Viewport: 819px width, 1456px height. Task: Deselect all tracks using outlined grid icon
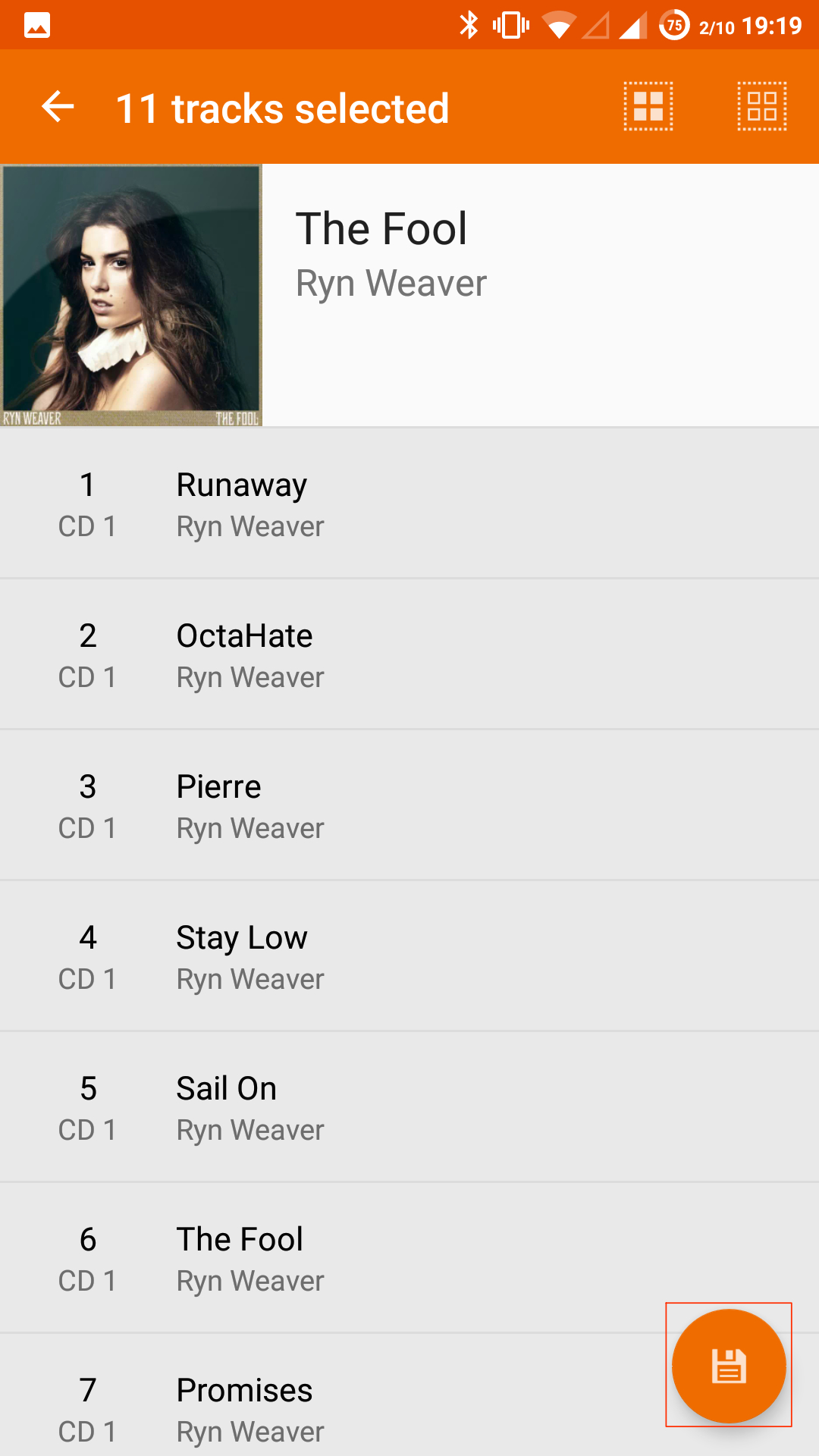(x=762, y=107)
